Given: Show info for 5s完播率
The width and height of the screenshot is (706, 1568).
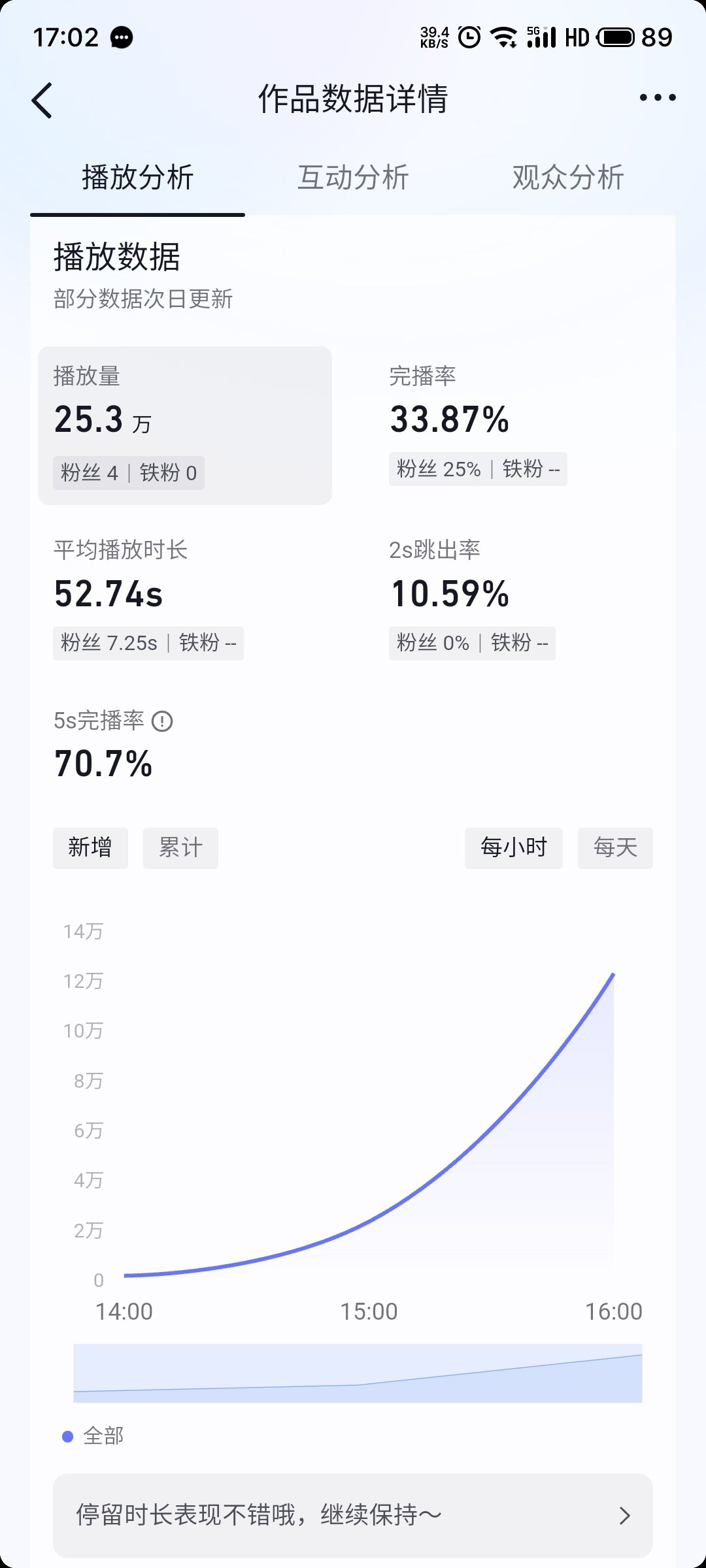Looking at the screenshot, I should click(x=162, y=721).
